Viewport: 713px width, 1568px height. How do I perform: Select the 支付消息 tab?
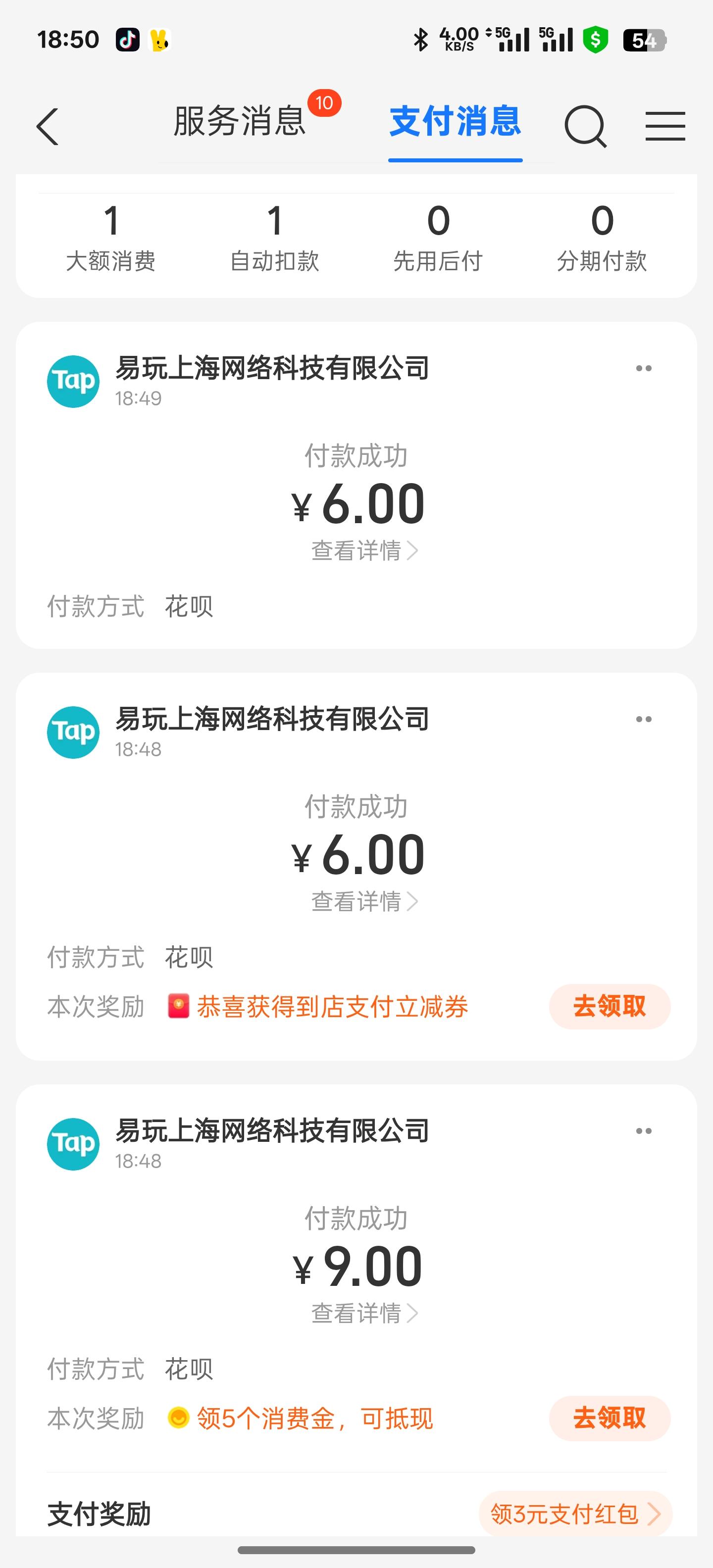coord(455,121)
